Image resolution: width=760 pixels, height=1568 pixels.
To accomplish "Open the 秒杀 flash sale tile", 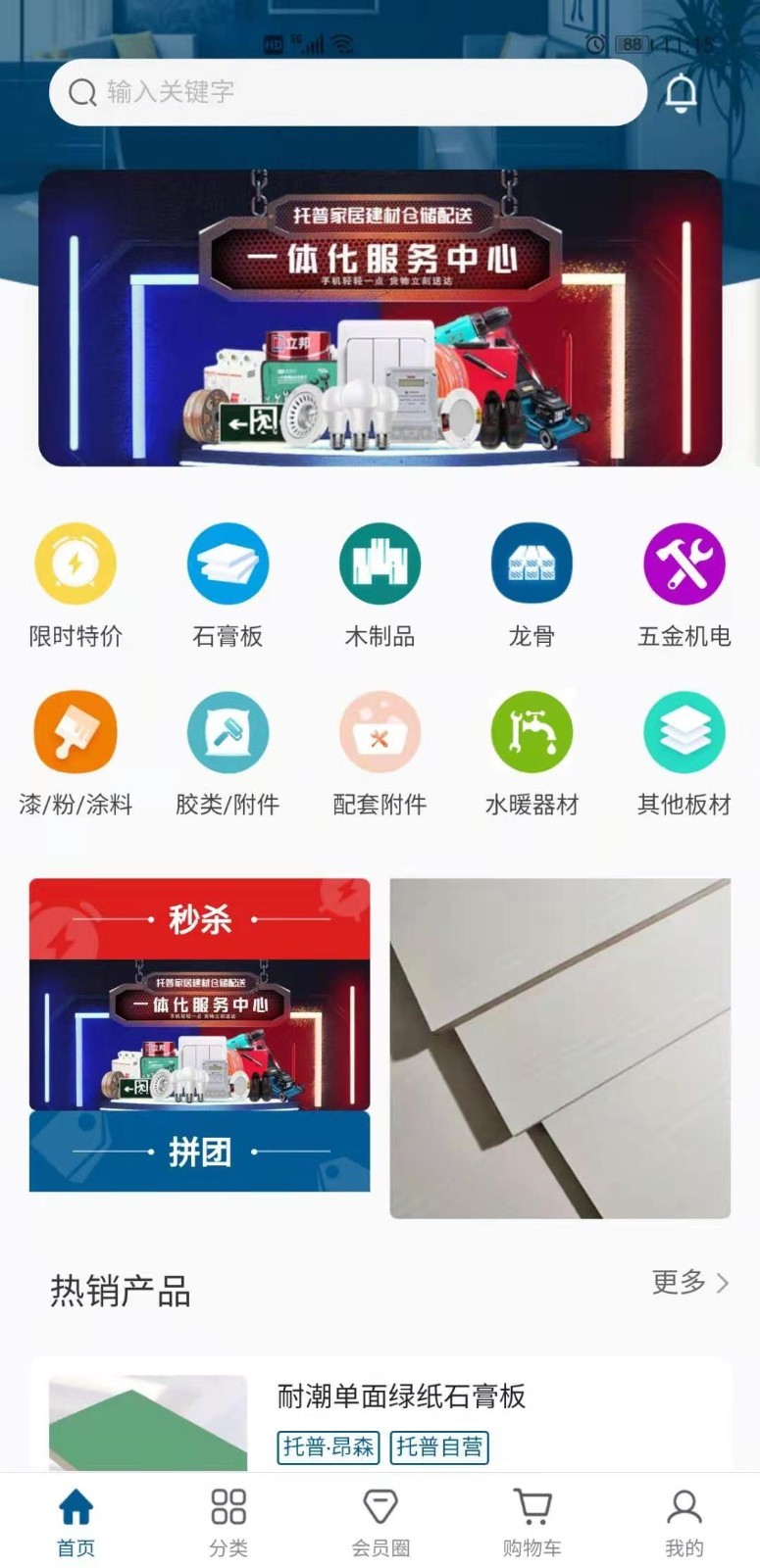I will [200, 919].
